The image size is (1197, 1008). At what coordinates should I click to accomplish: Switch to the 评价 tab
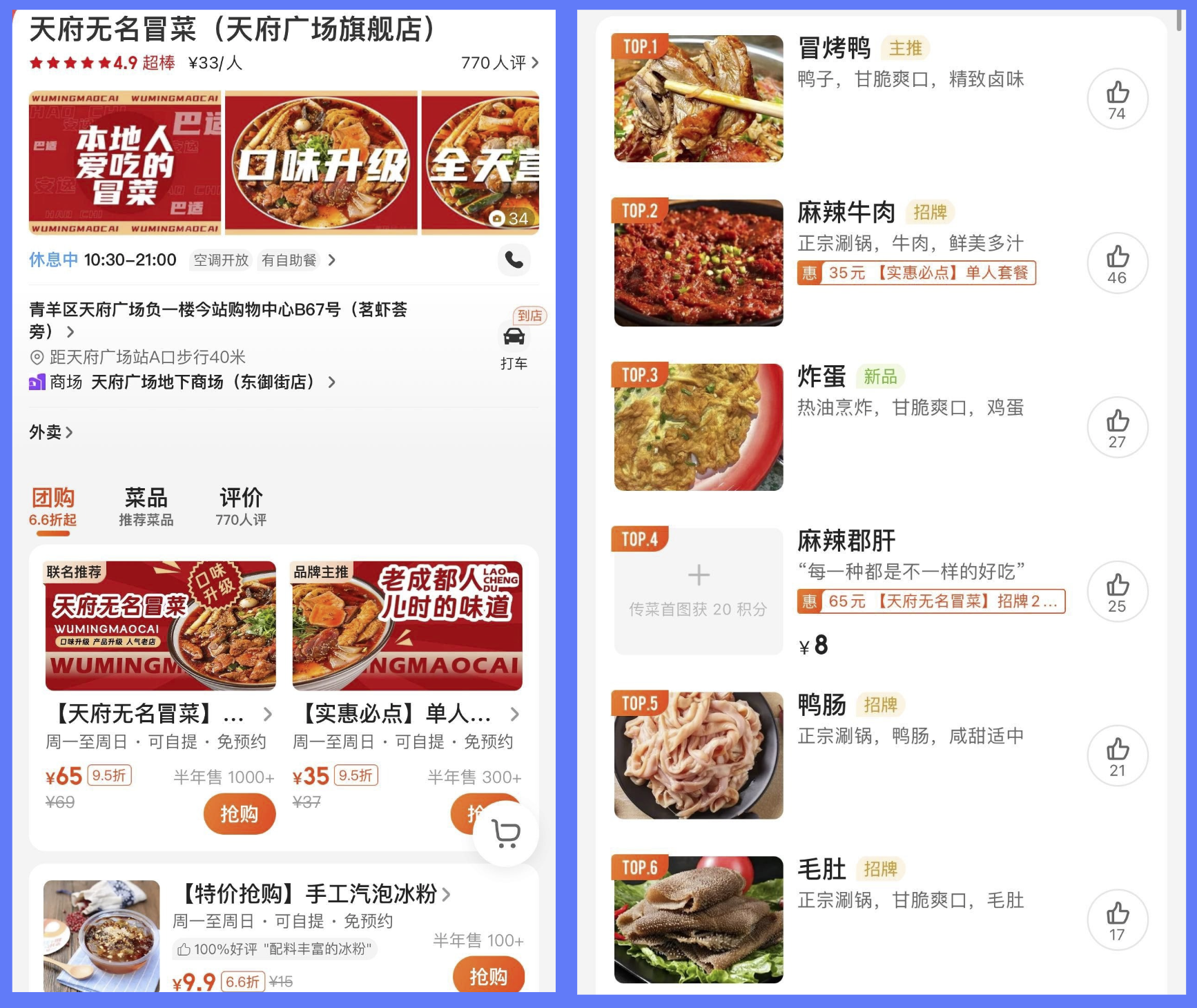[x=240, y=507]
